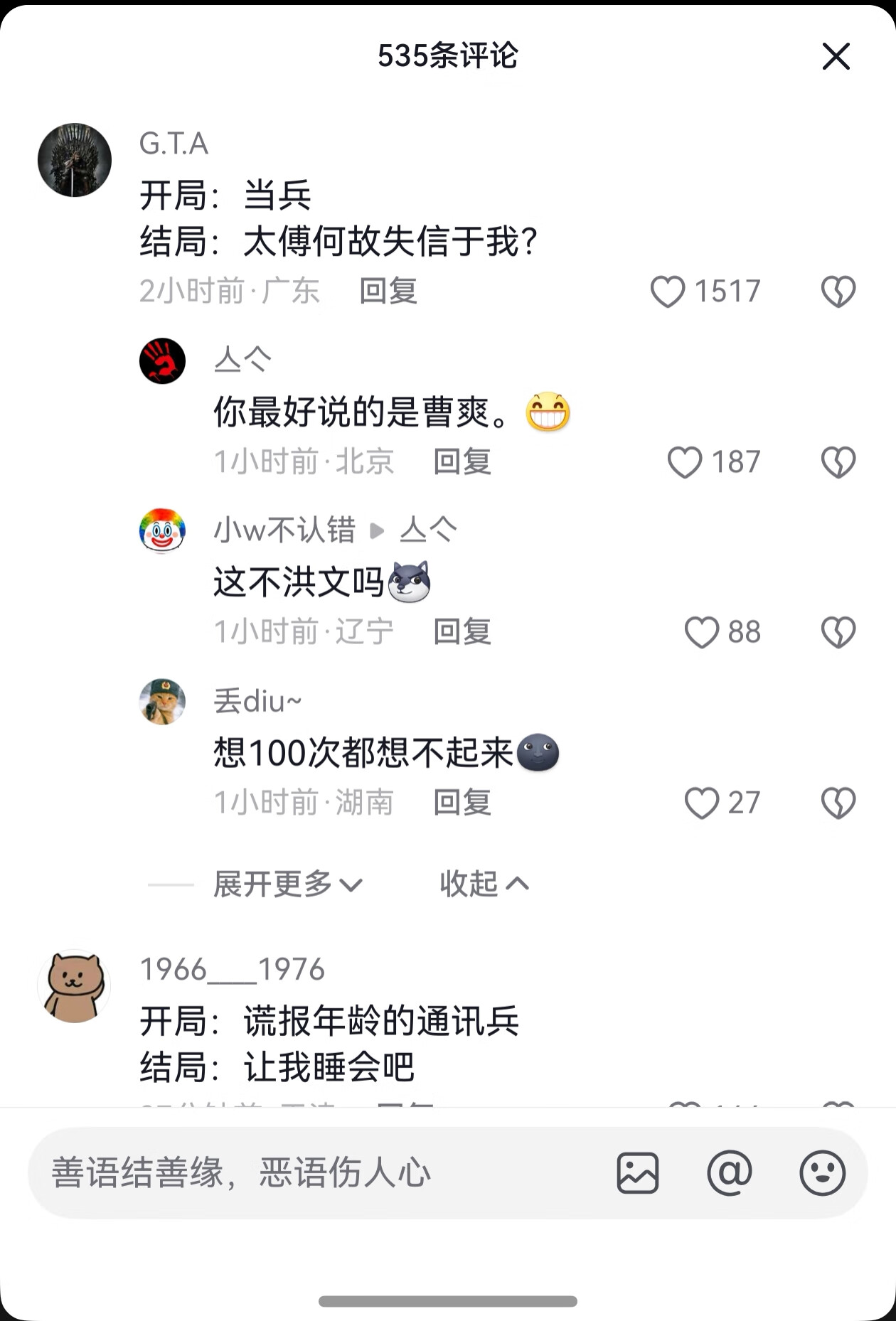Collapse replies with 收起
Image resolution: width=896 pixels, height=1321 pixels.
click(x=484, y=884)
